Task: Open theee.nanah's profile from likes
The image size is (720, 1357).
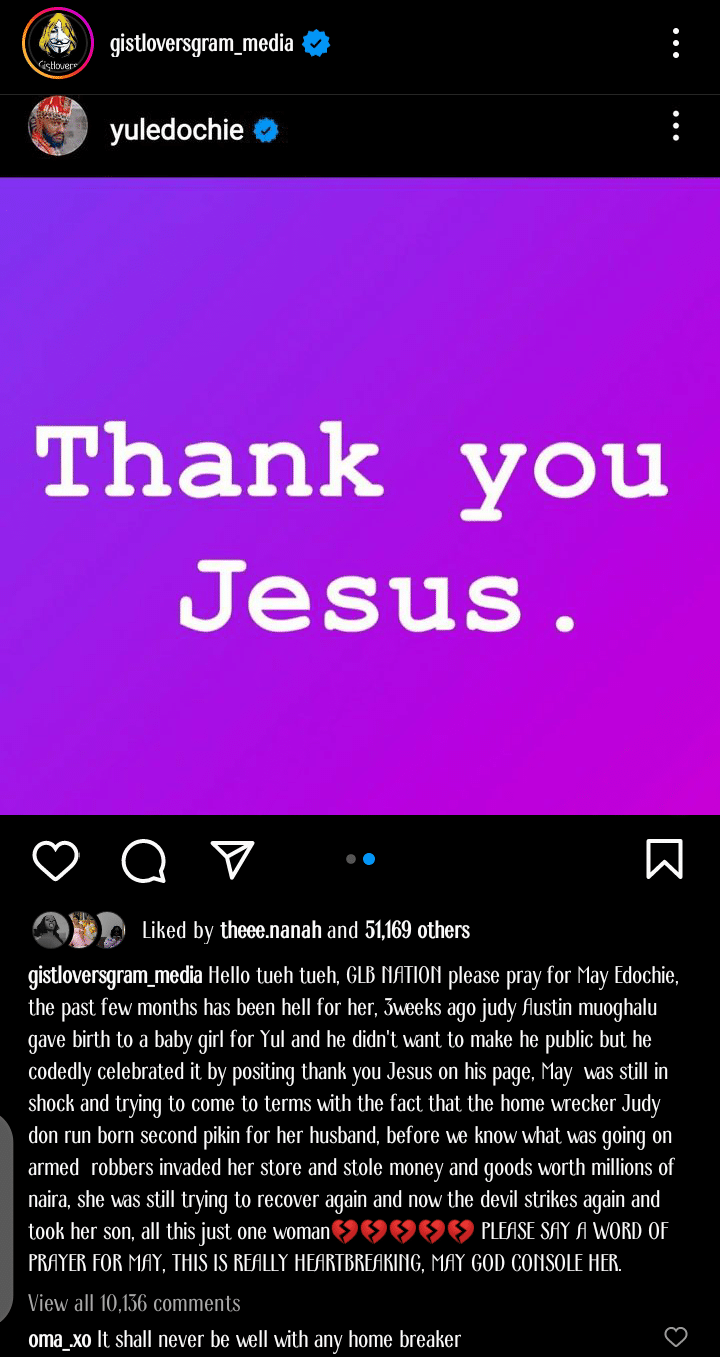Action: point(271,930)
